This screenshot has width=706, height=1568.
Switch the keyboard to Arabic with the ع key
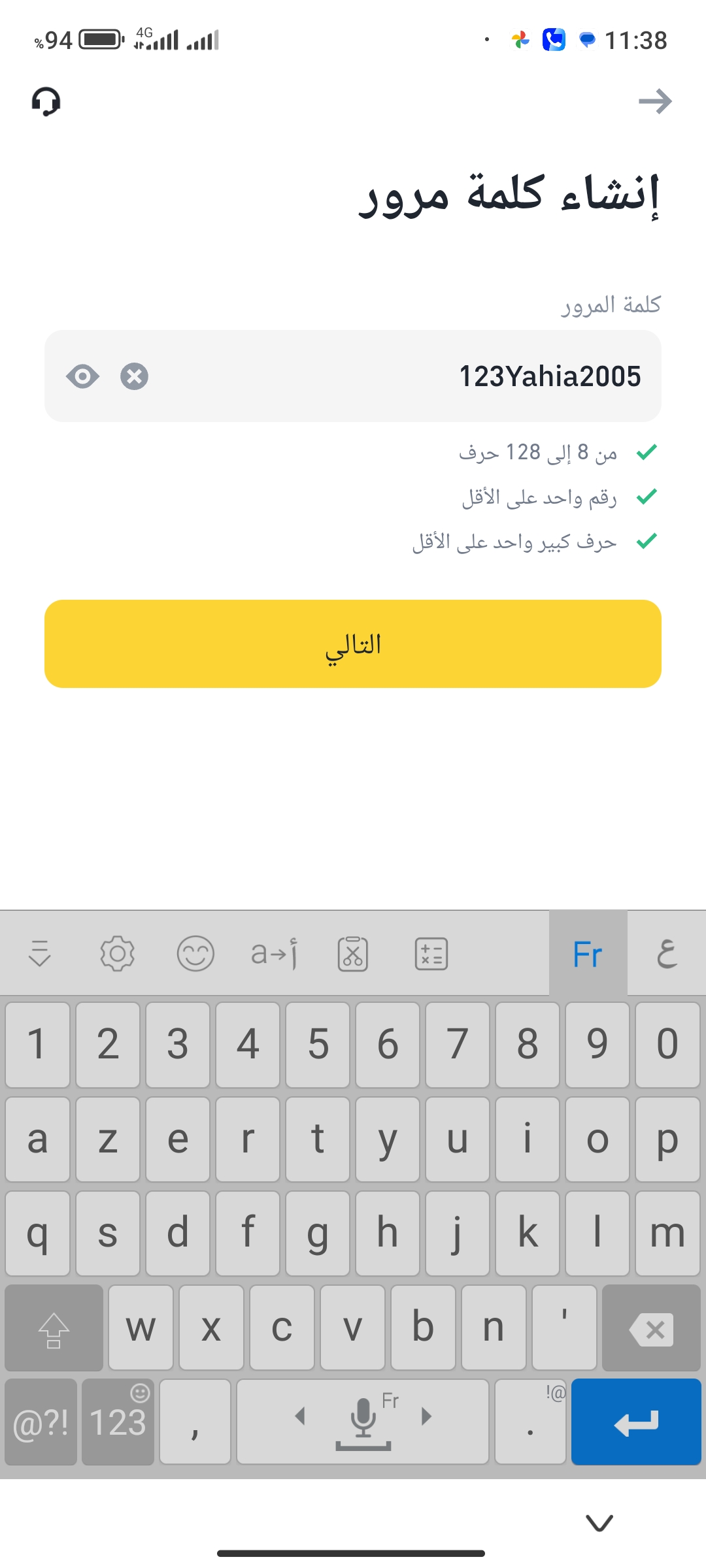click(667, 953)
